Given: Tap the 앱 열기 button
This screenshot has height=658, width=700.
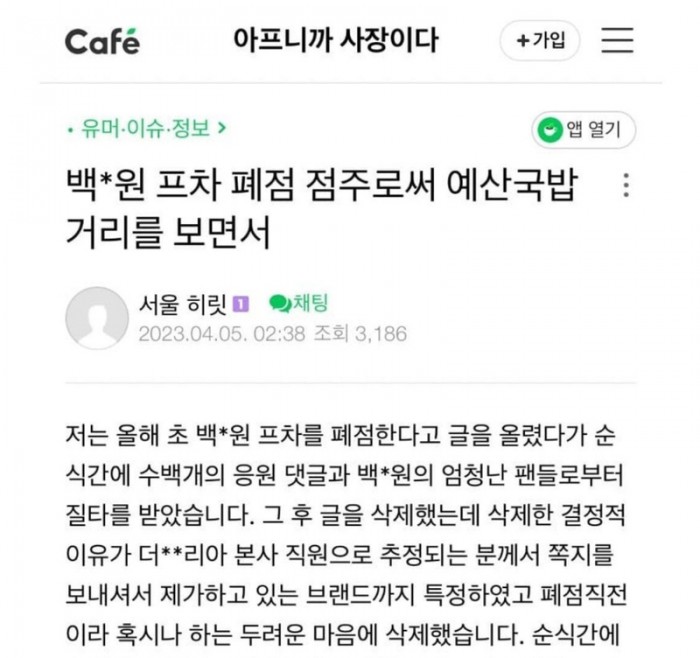Looking at the screenshot, I should click(x=584, y=129).
